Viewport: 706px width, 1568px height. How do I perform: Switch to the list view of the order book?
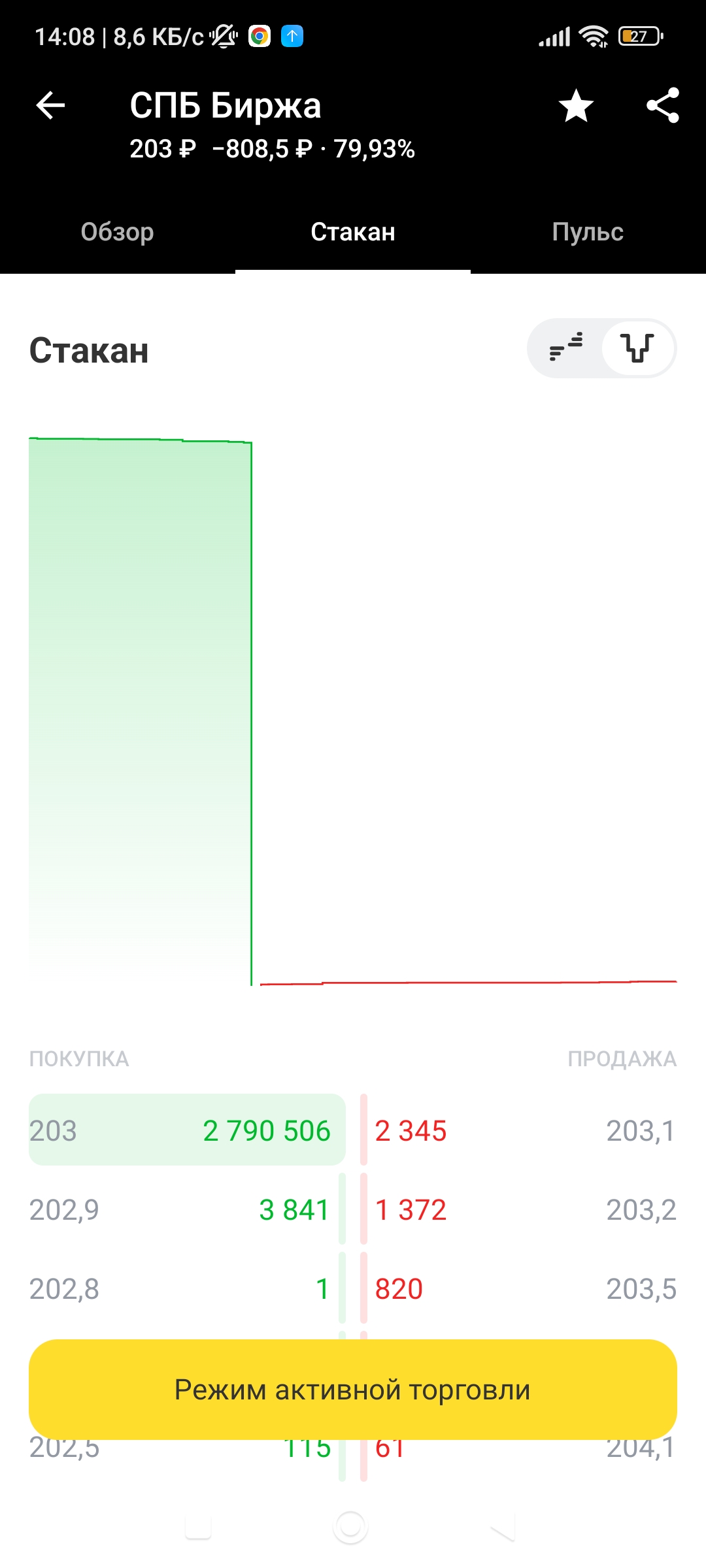[x=566, y=348]
